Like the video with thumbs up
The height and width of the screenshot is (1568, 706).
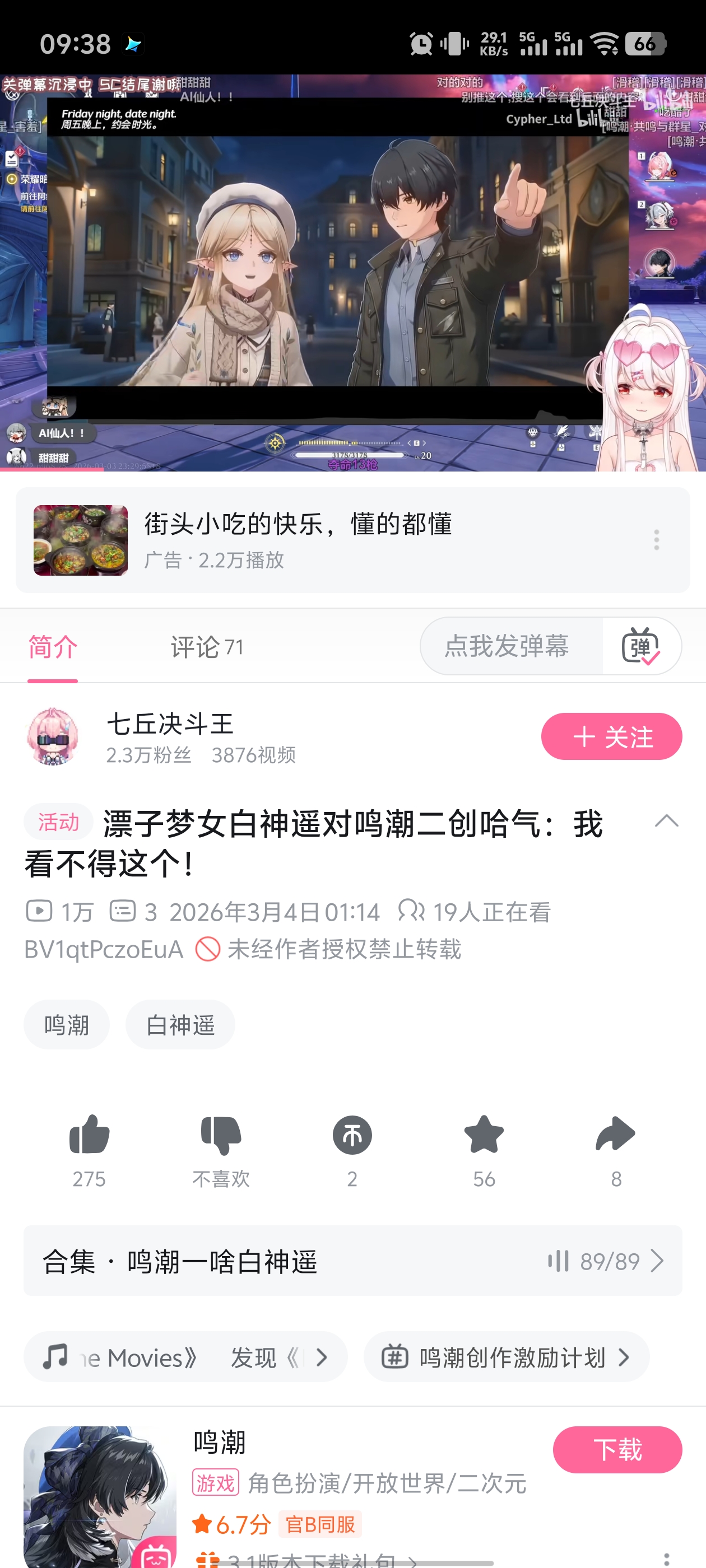tap(90, 1136)
